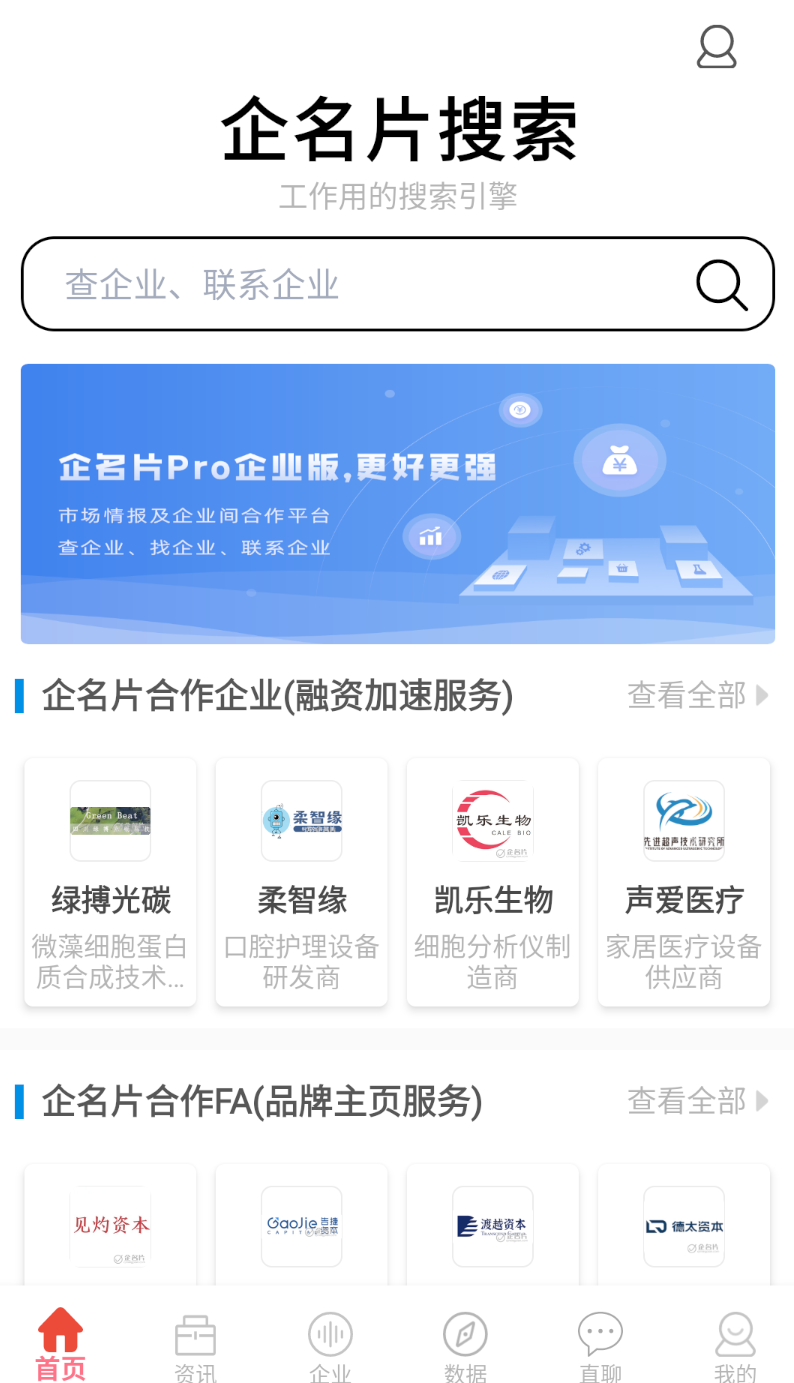Select the 首页 home tab
Screen dimensions: 794x1383
(60, 1344)
